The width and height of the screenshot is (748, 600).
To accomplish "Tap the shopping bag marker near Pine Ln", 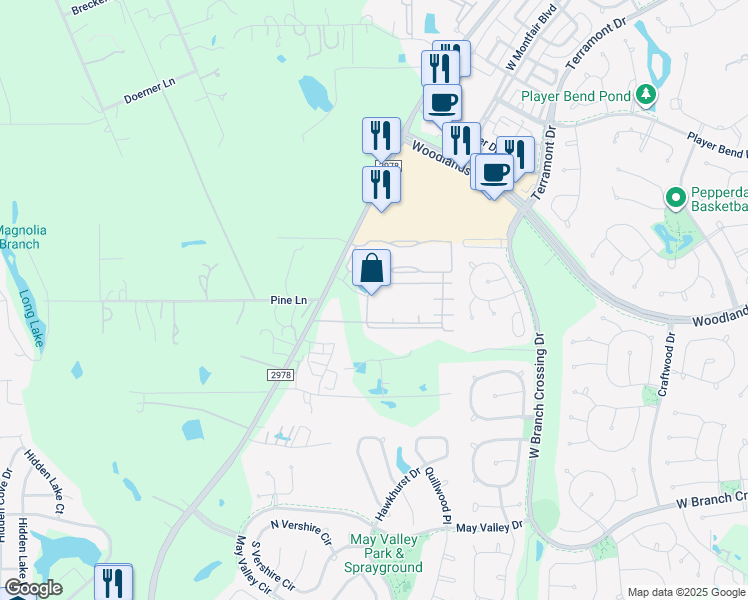I will [x=371, y=269].
